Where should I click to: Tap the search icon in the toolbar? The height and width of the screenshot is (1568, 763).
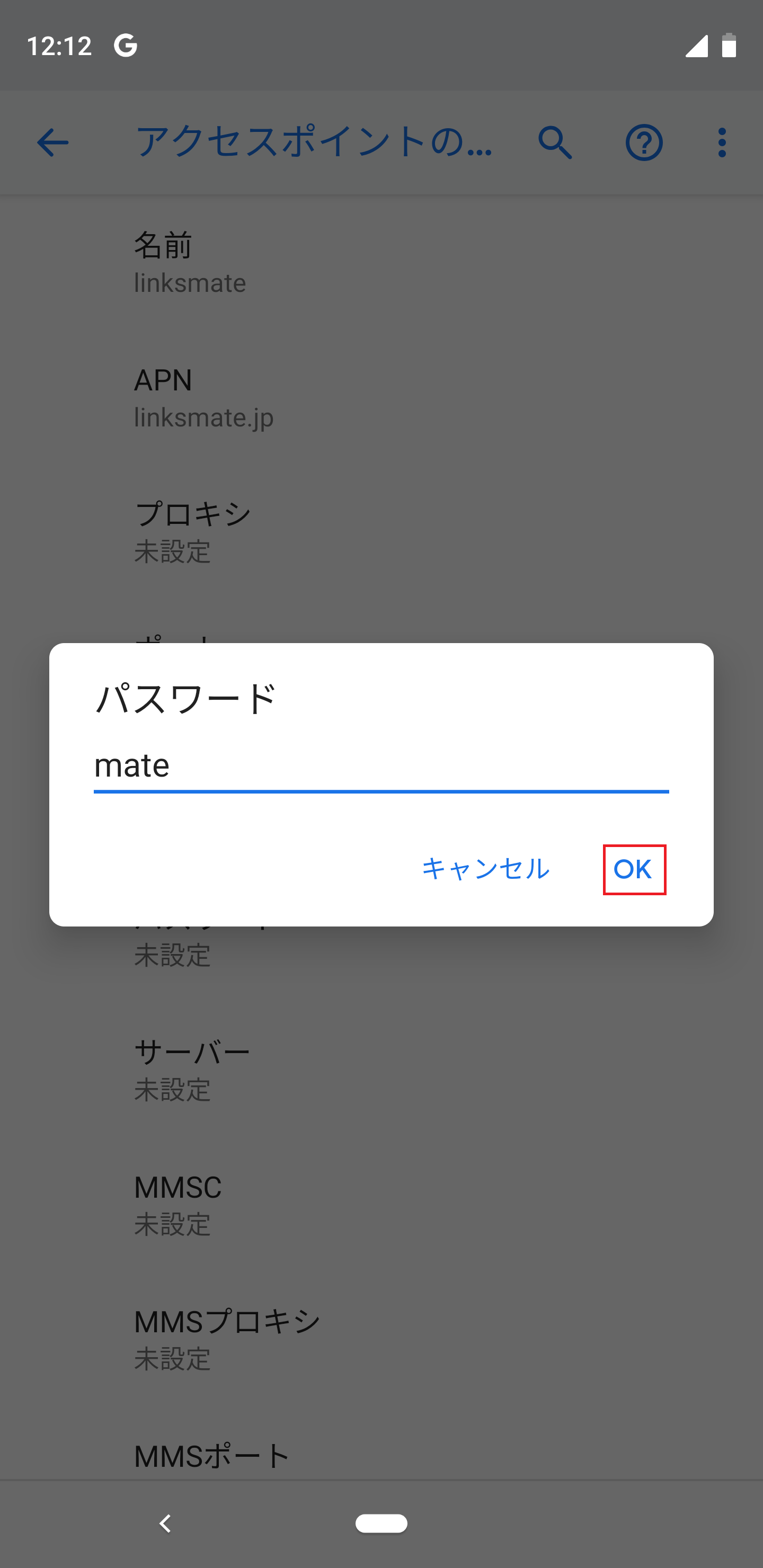pyautogui.click(x=555, y=142)
